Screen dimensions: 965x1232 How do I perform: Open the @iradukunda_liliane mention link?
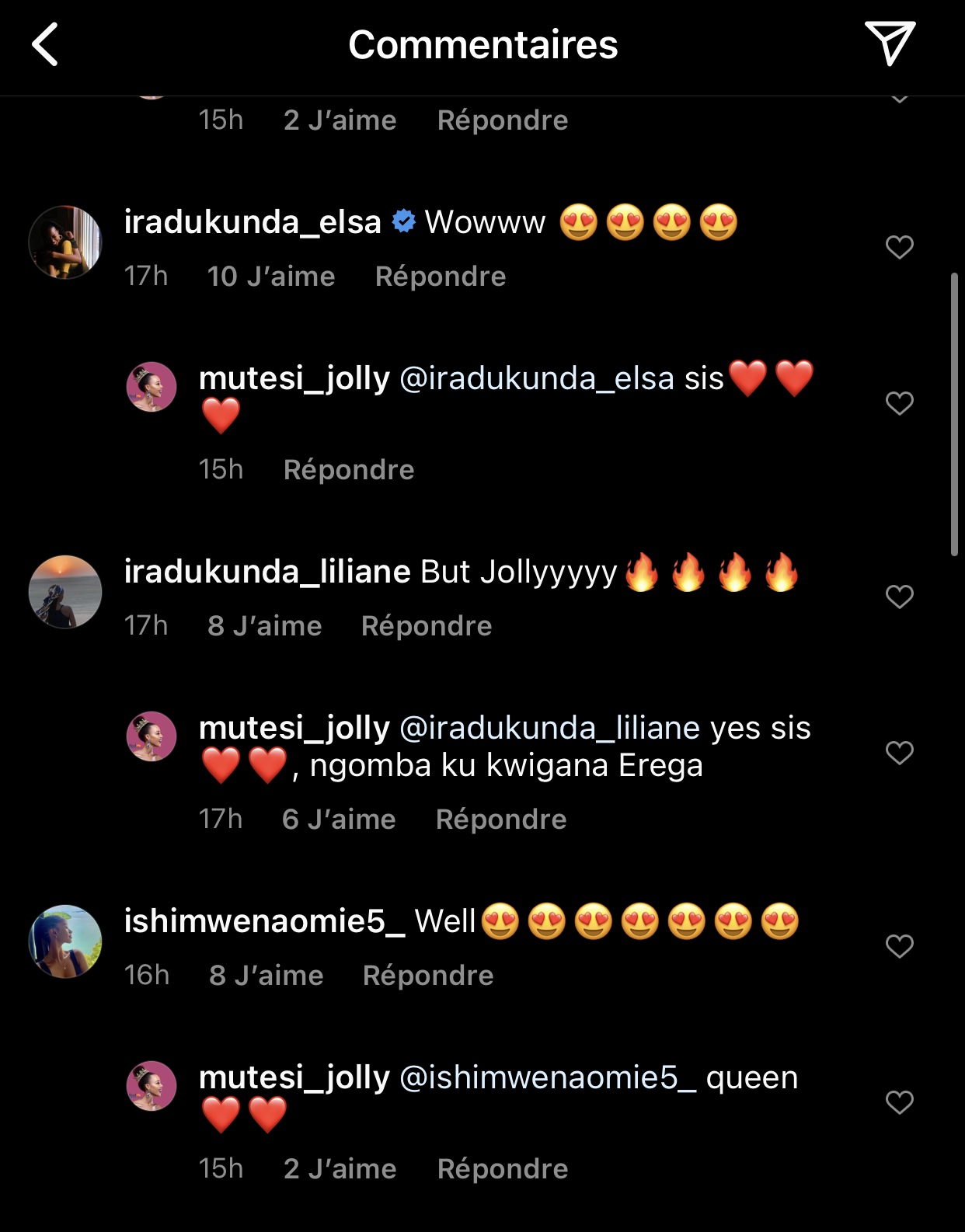click(x=549, y=728)
